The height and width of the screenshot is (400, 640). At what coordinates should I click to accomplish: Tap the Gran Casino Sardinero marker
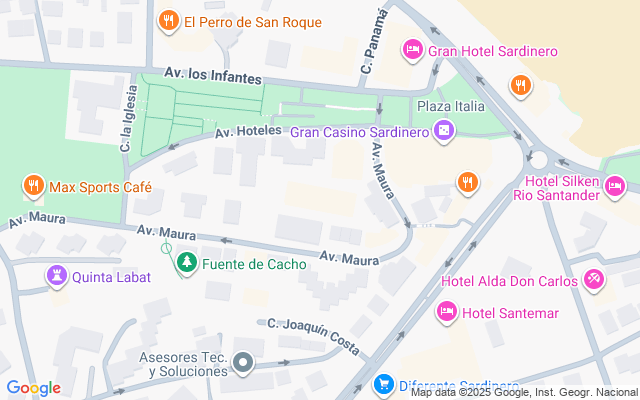coord(445,131)
